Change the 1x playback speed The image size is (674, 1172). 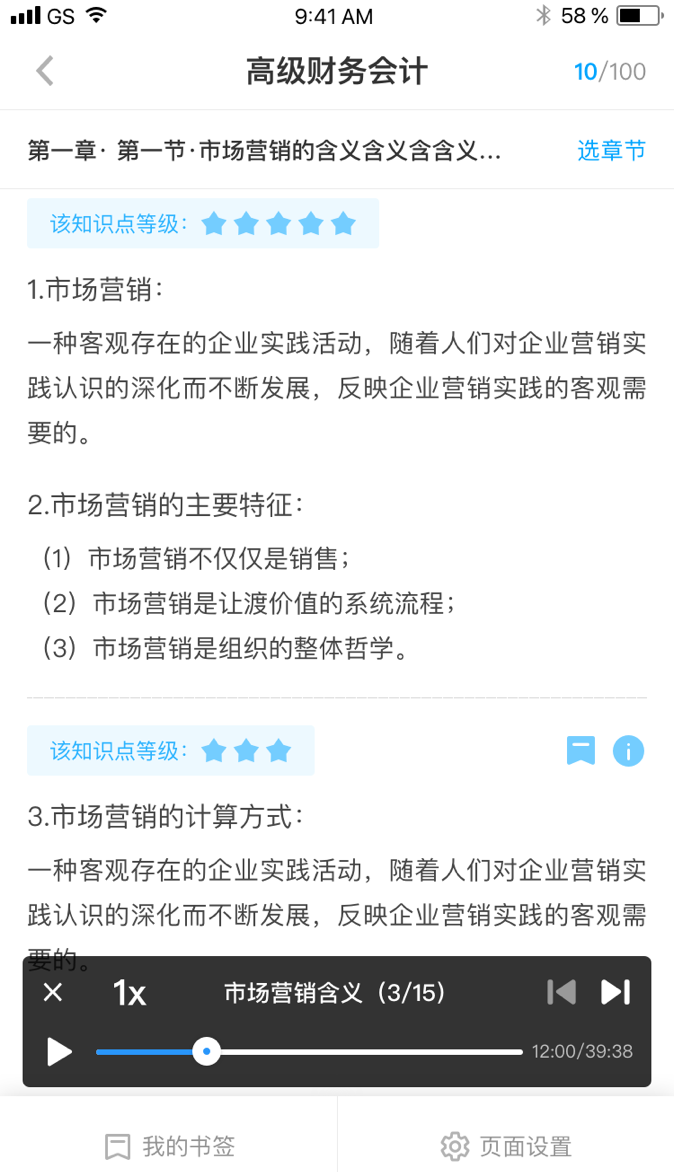coord(129,993)
